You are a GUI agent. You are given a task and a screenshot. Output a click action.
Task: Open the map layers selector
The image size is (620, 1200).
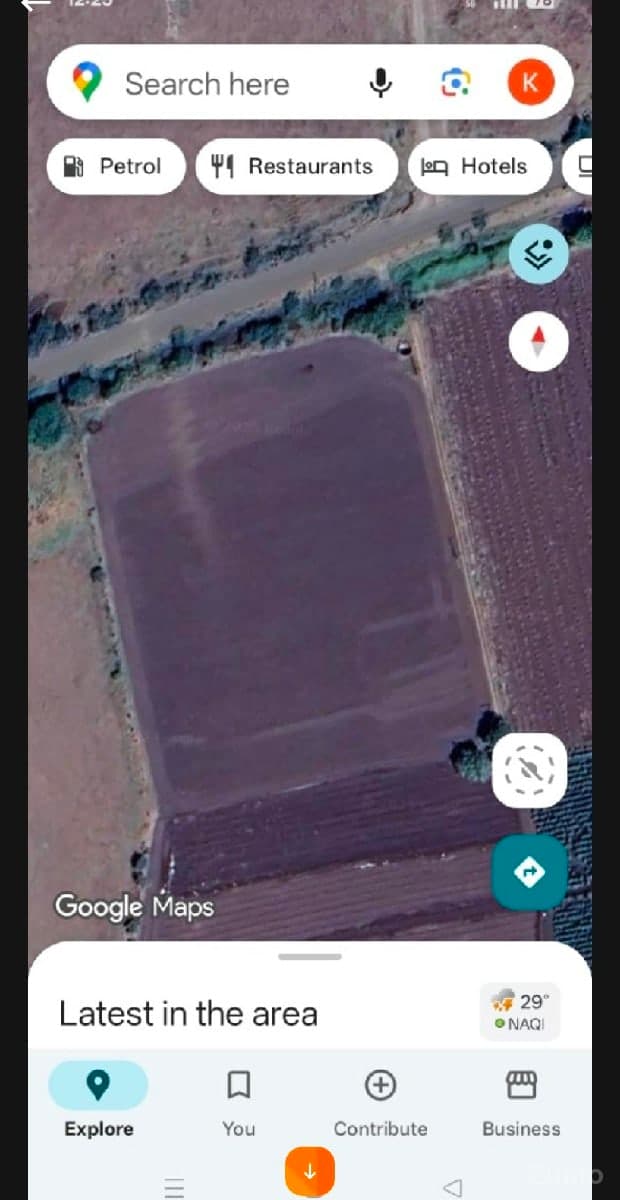point(538,254)
